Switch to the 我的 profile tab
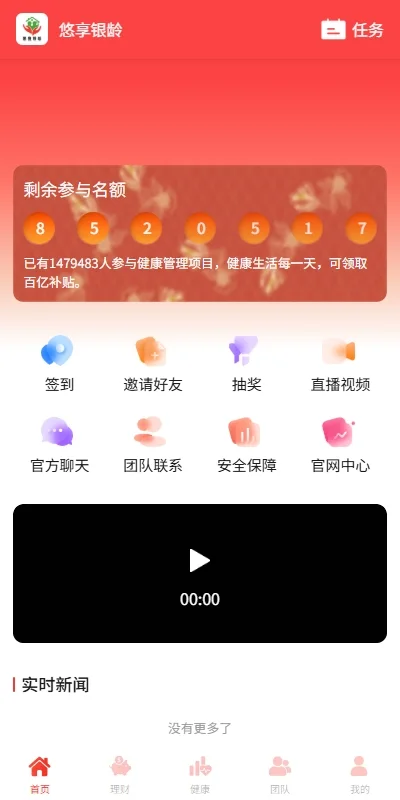Image resolution: width=400 pixels, height=800 pixels. [360, 774]
